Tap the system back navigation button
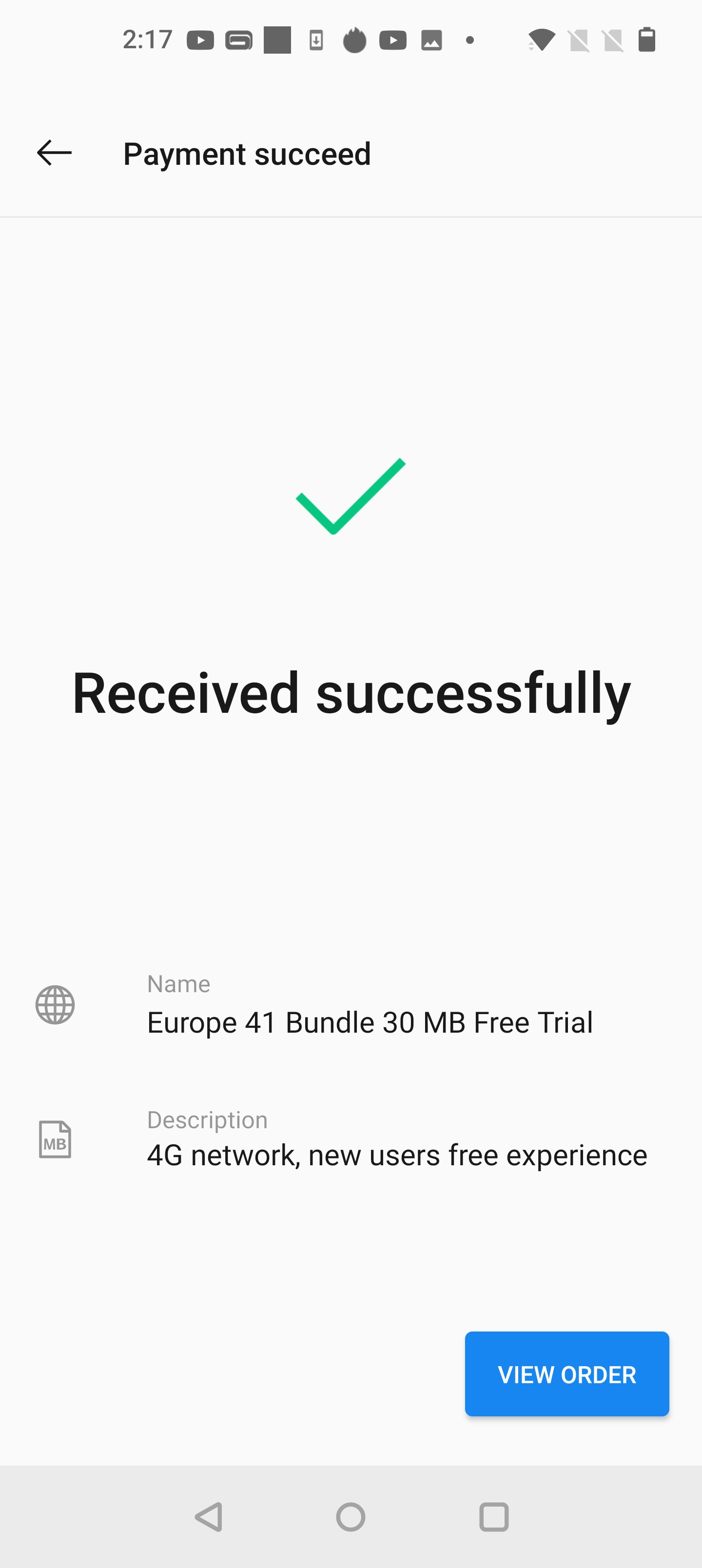 (209, 1516)
